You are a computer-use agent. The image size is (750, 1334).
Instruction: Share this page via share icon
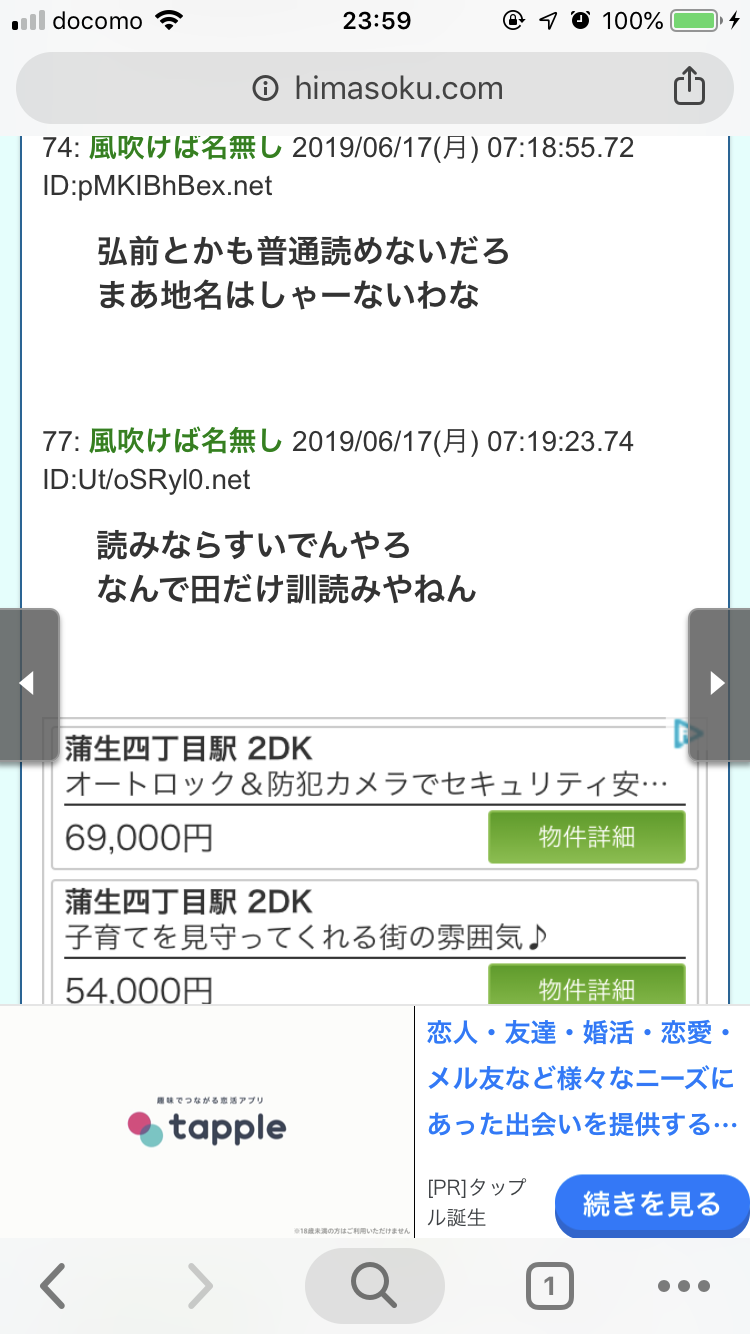pos(689,88)
